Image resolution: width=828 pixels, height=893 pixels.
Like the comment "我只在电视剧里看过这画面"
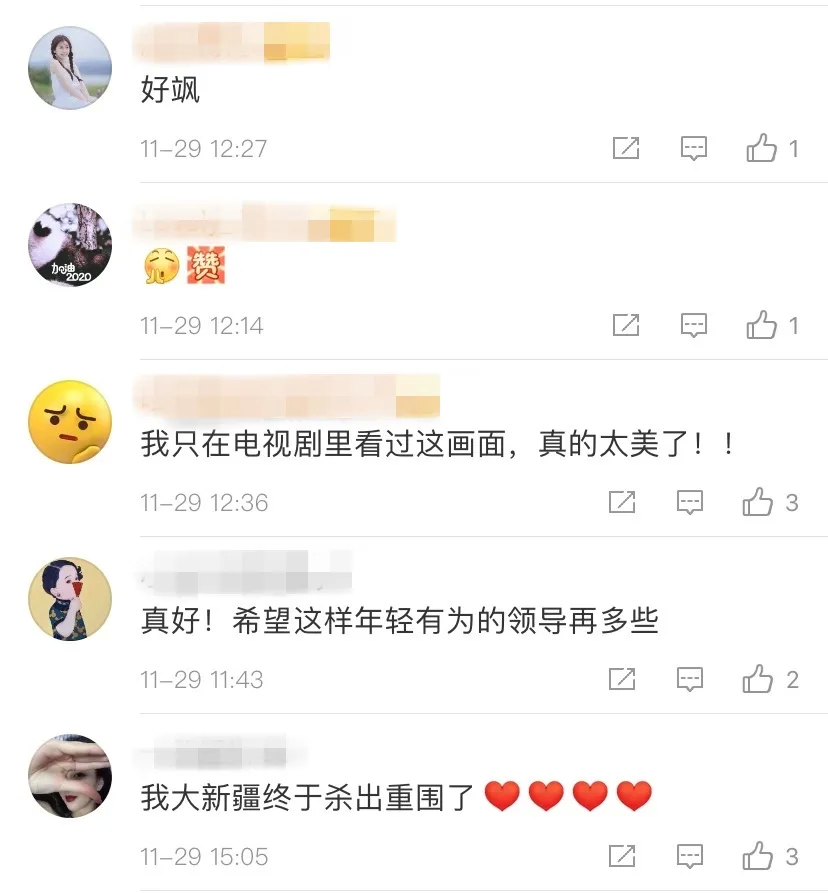point(757,502)
